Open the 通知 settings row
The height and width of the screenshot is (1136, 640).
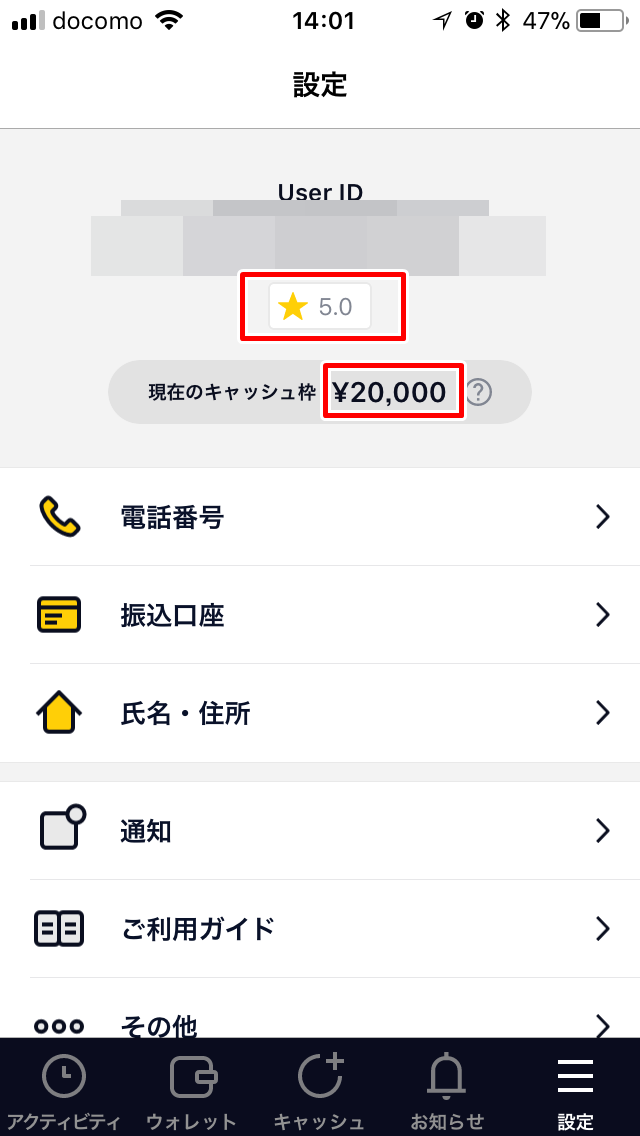[x=320, y=831]
